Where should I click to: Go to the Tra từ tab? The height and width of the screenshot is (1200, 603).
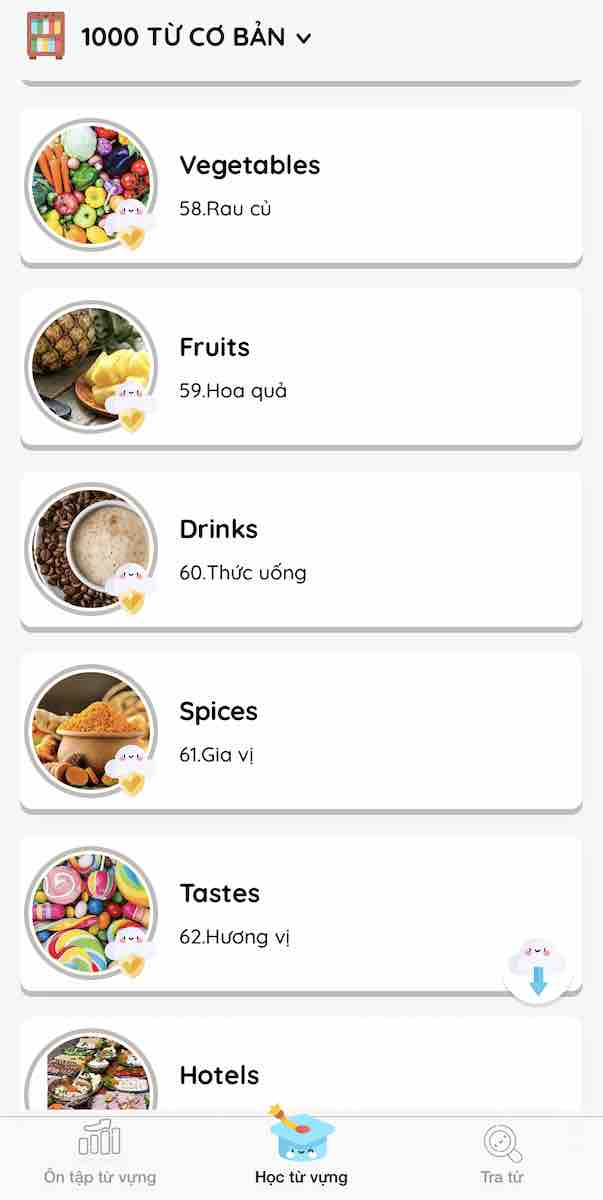click(502, 1156)
